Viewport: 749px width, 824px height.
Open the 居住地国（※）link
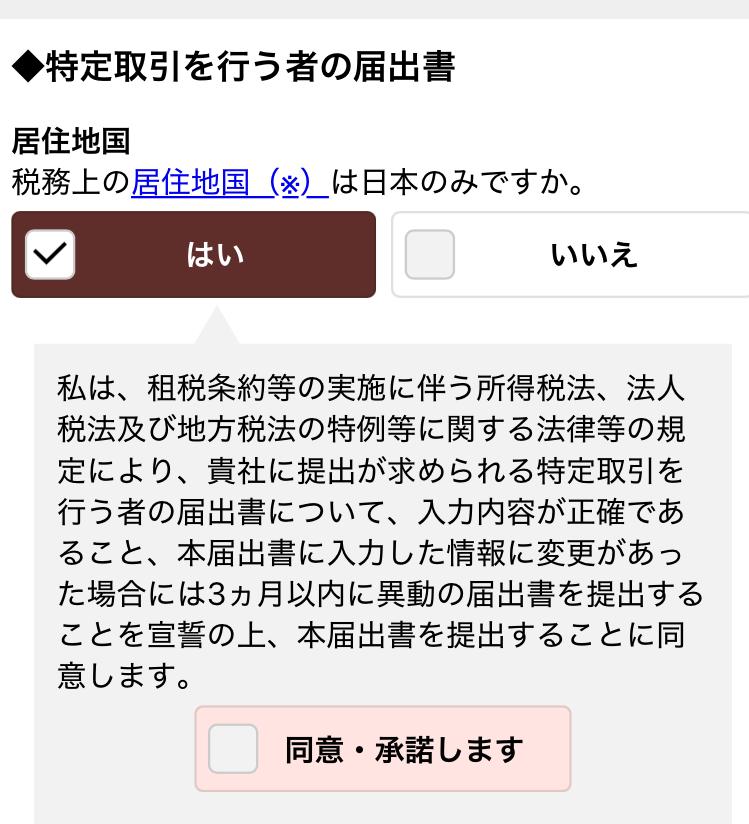click(229, 184)
